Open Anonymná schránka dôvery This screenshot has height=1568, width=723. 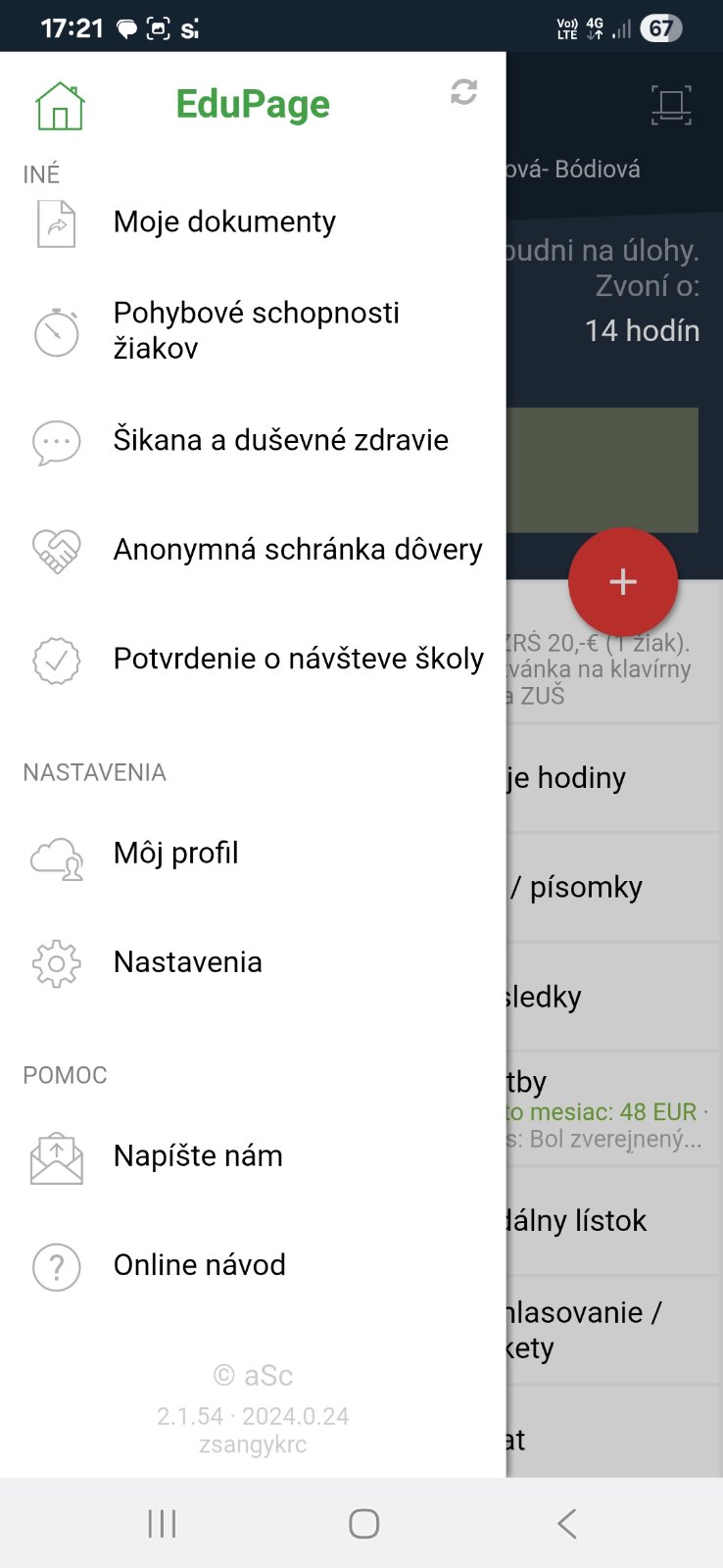click(x=297, y=550)
